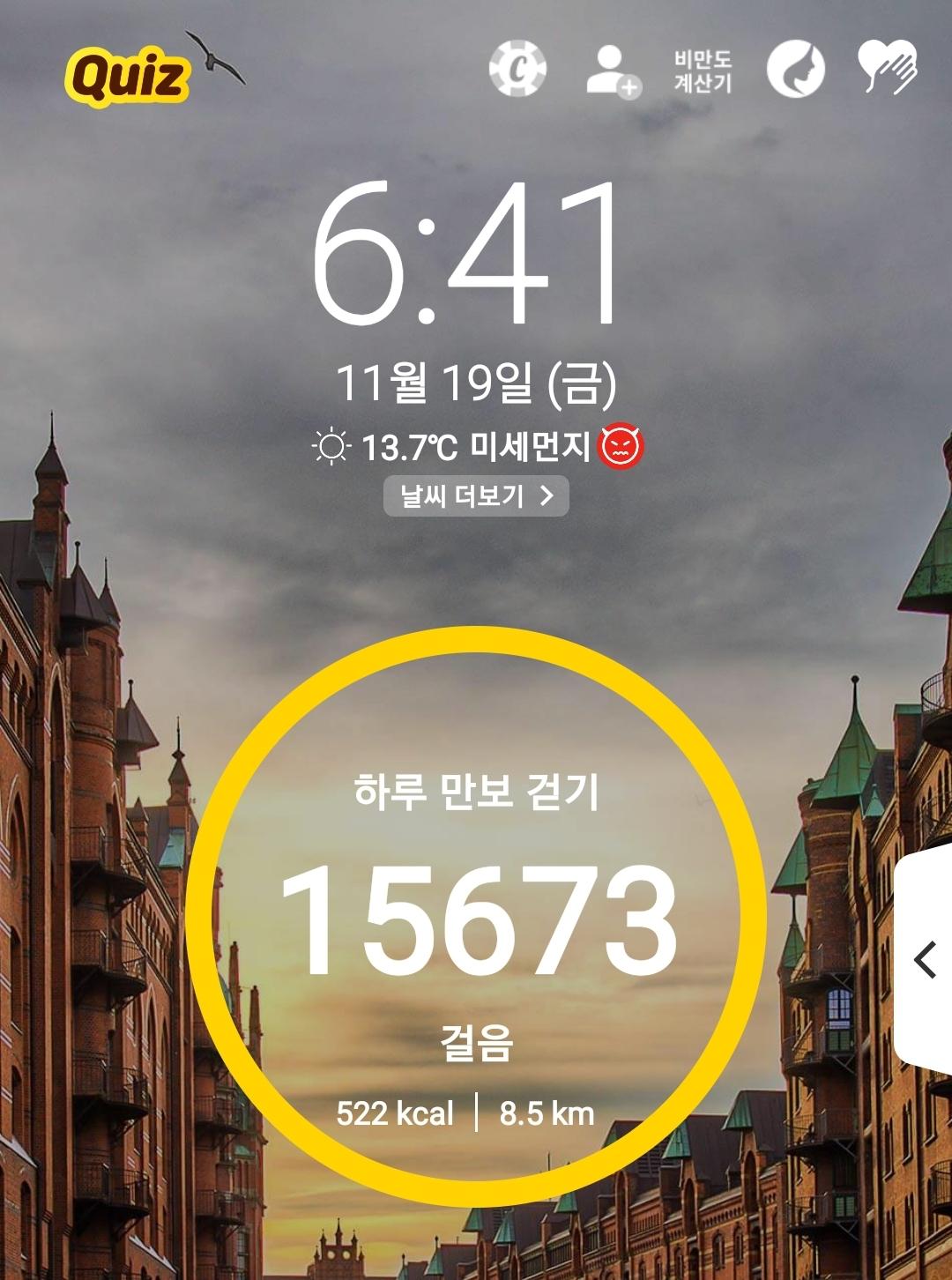Open the cash coin icon

pos(517,70)
